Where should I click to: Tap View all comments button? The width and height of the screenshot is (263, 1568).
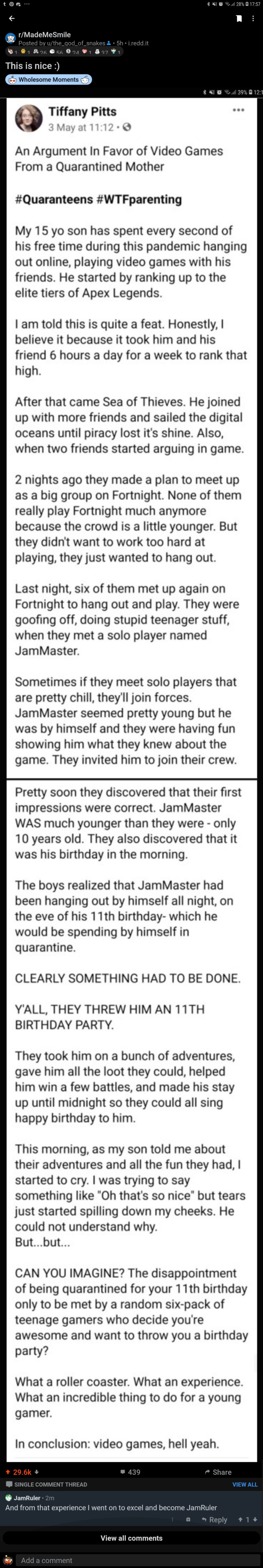coord(131,1538)
